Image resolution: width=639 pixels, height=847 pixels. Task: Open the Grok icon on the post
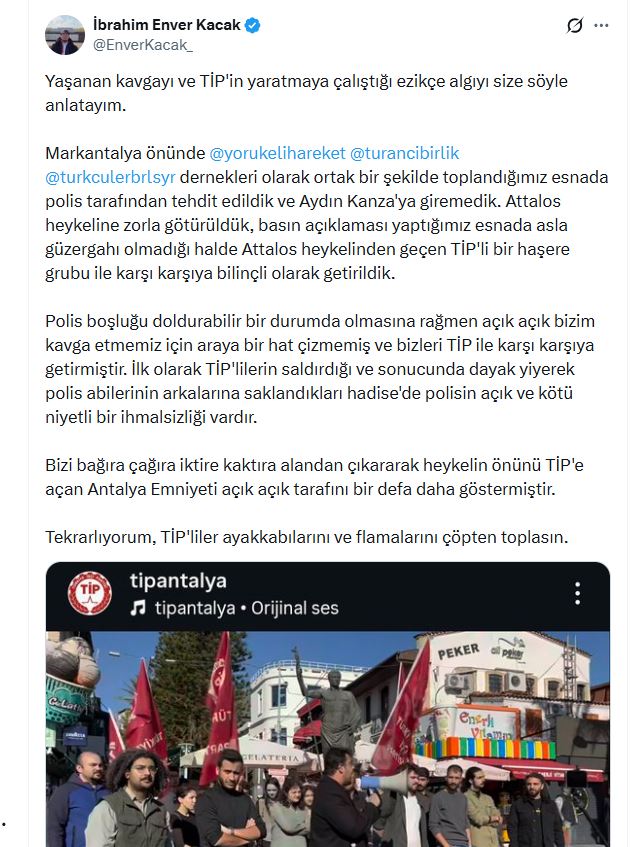[x=574, y=26]
